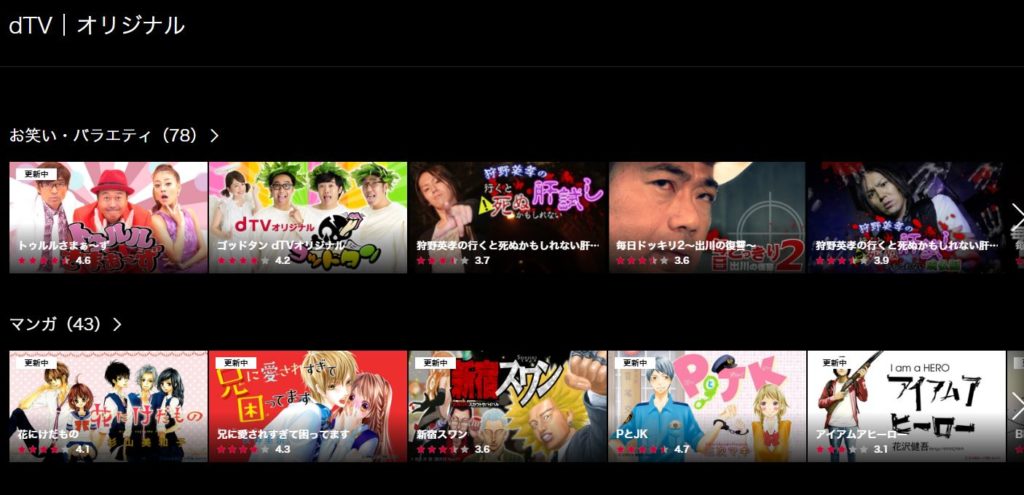Open the お笑い・バラエティ category list
Image resolution: width=1024 pixels, height=495 pixels.
tap(113, 135)
